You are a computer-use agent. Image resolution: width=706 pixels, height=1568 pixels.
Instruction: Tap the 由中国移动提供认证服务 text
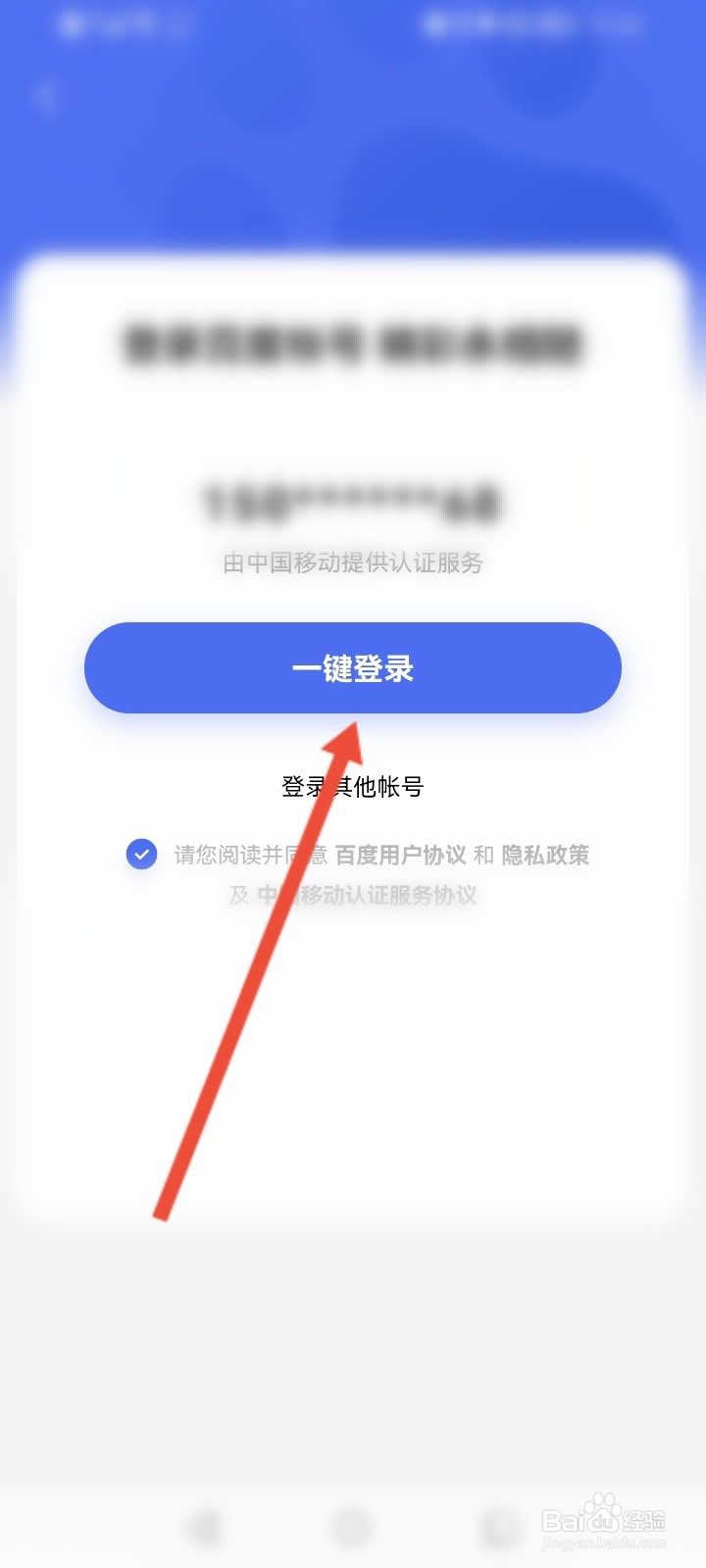tap(353, 563)
